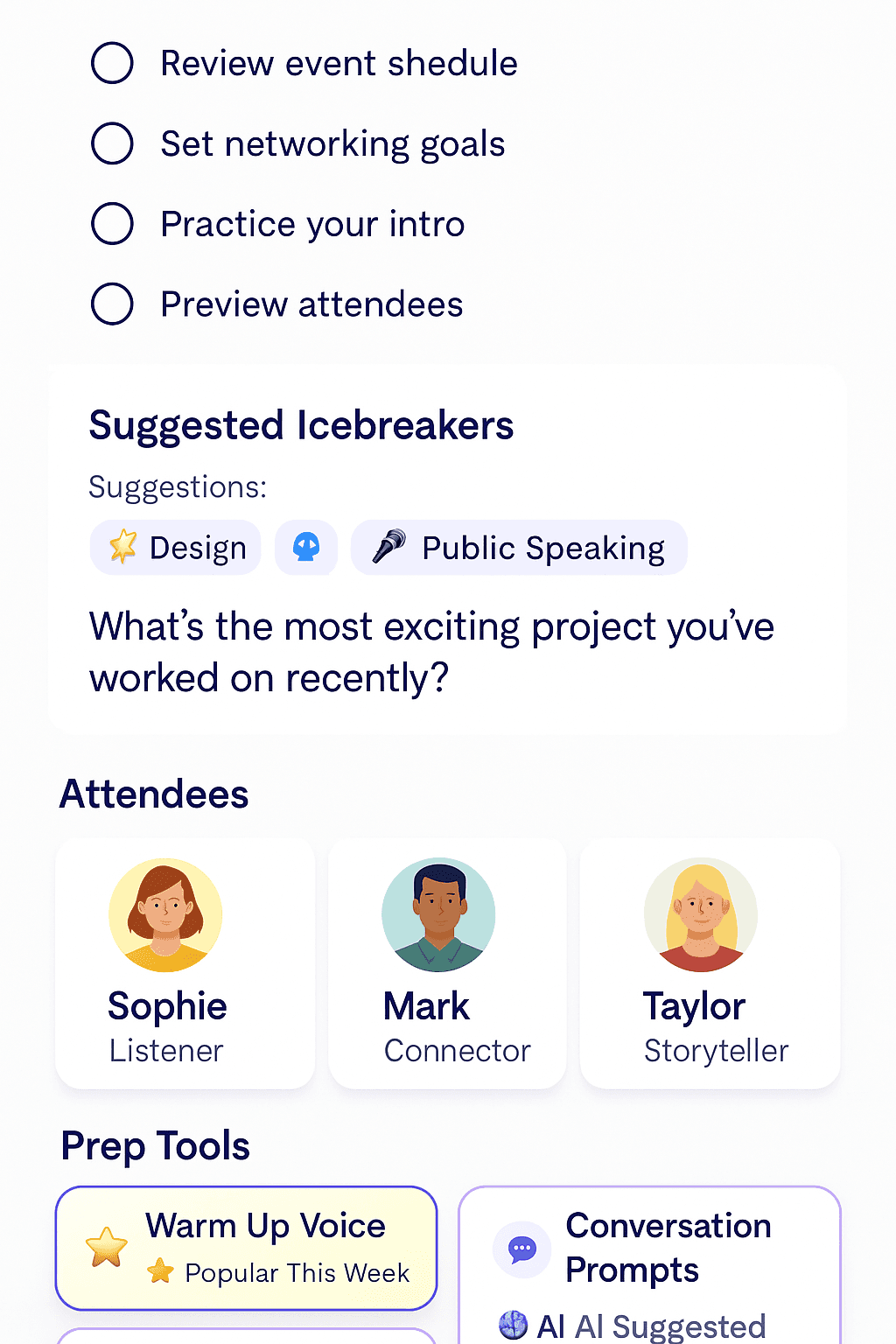896x1344 pixels.
Task: Select the Design suggestion chip
Action: pyautogui.click(x=176, y=548)
